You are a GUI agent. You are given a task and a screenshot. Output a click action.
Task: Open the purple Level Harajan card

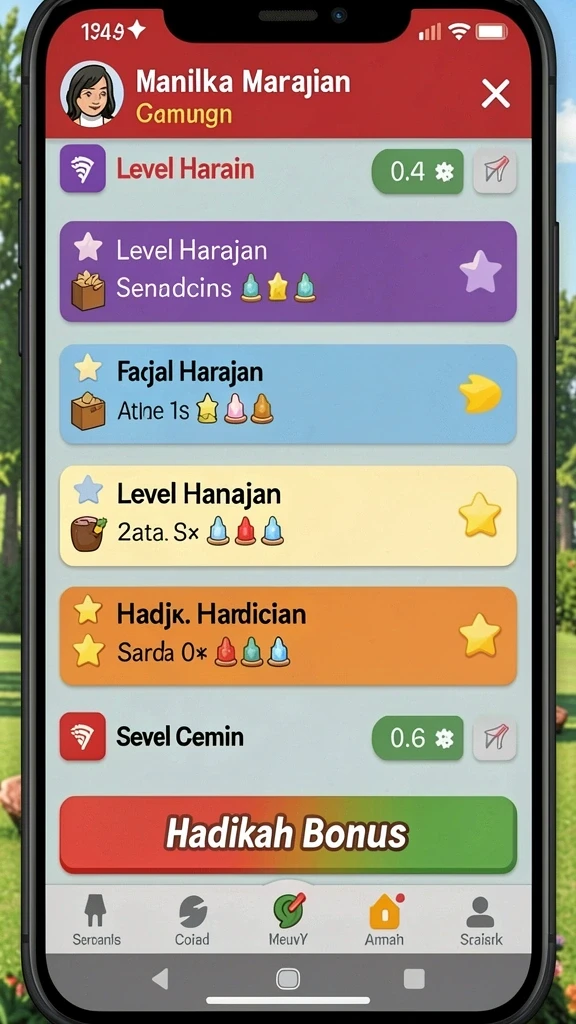(288, 271)
